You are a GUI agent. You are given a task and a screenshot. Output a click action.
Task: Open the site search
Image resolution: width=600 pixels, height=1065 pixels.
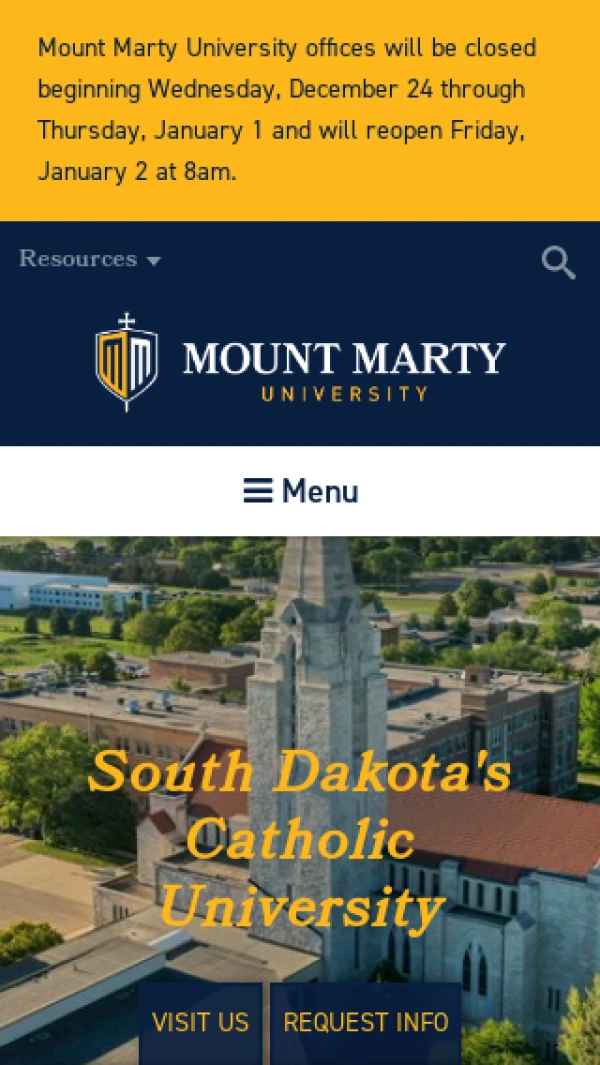pyautogui.click(x=558, y=263)
